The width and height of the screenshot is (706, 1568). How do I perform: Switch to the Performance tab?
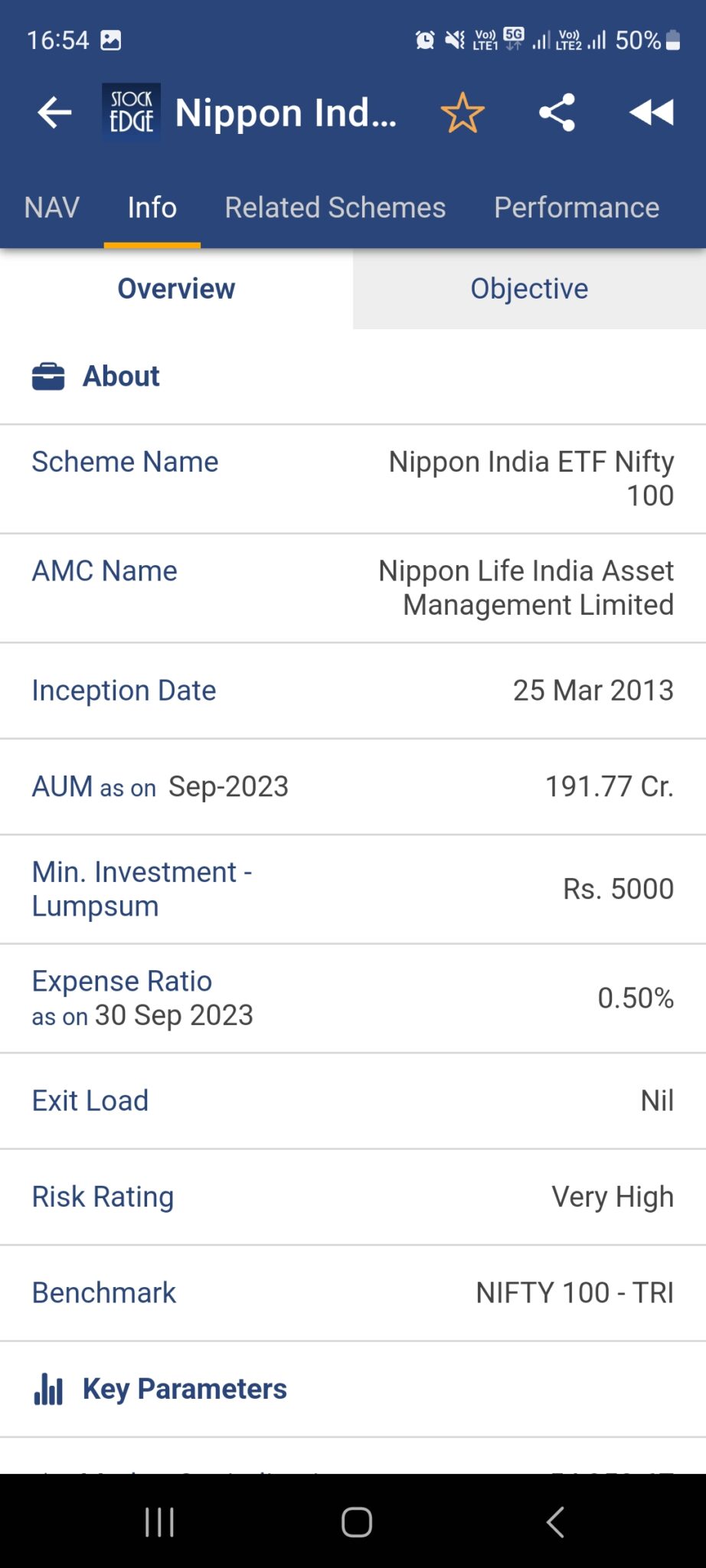[x=576, y=207]
